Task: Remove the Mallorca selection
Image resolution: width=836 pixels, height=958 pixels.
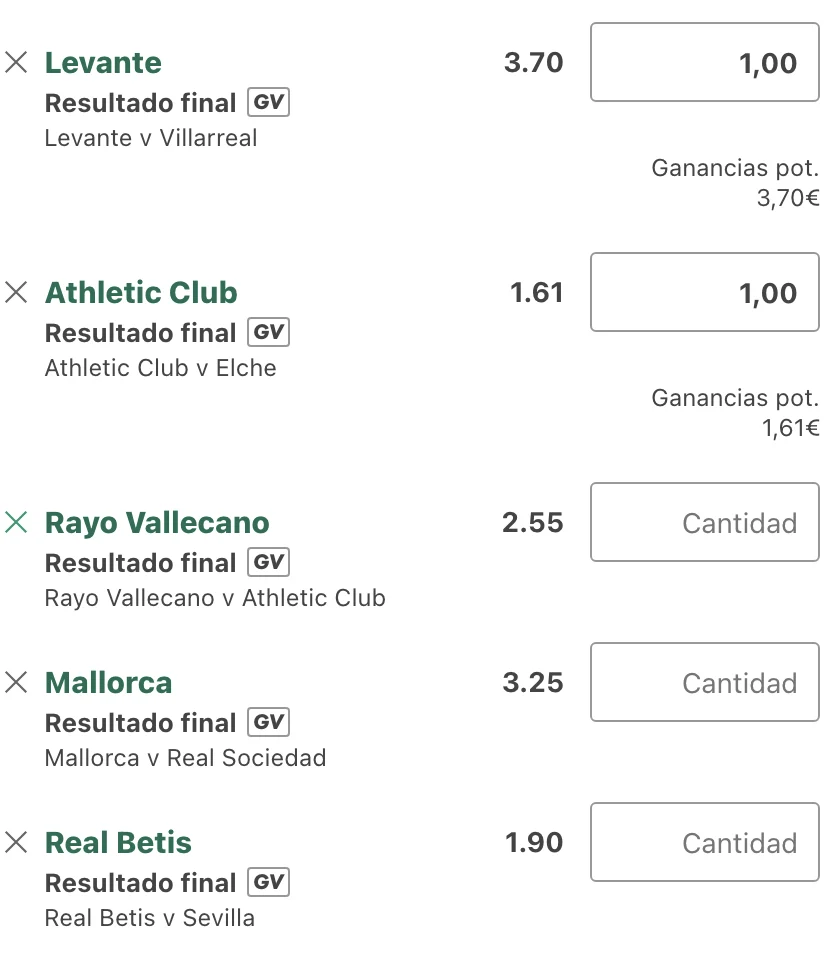Action: [x=16, y=683]
